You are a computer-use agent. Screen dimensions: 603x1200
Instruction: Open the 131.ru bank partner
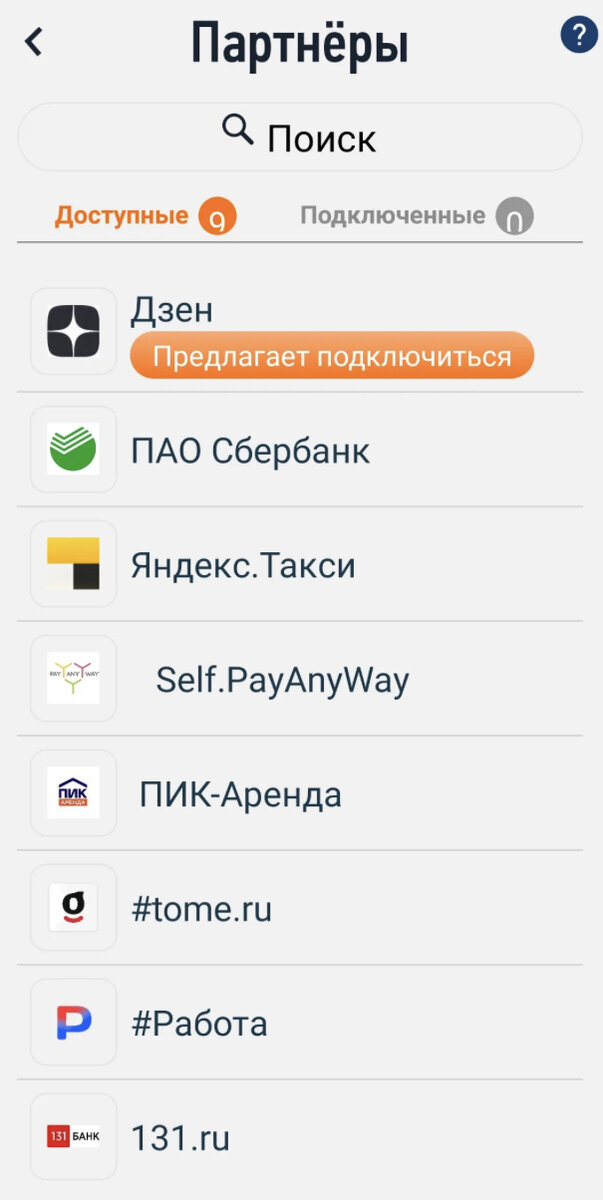pyautogui.click(x=300, y=1138)
